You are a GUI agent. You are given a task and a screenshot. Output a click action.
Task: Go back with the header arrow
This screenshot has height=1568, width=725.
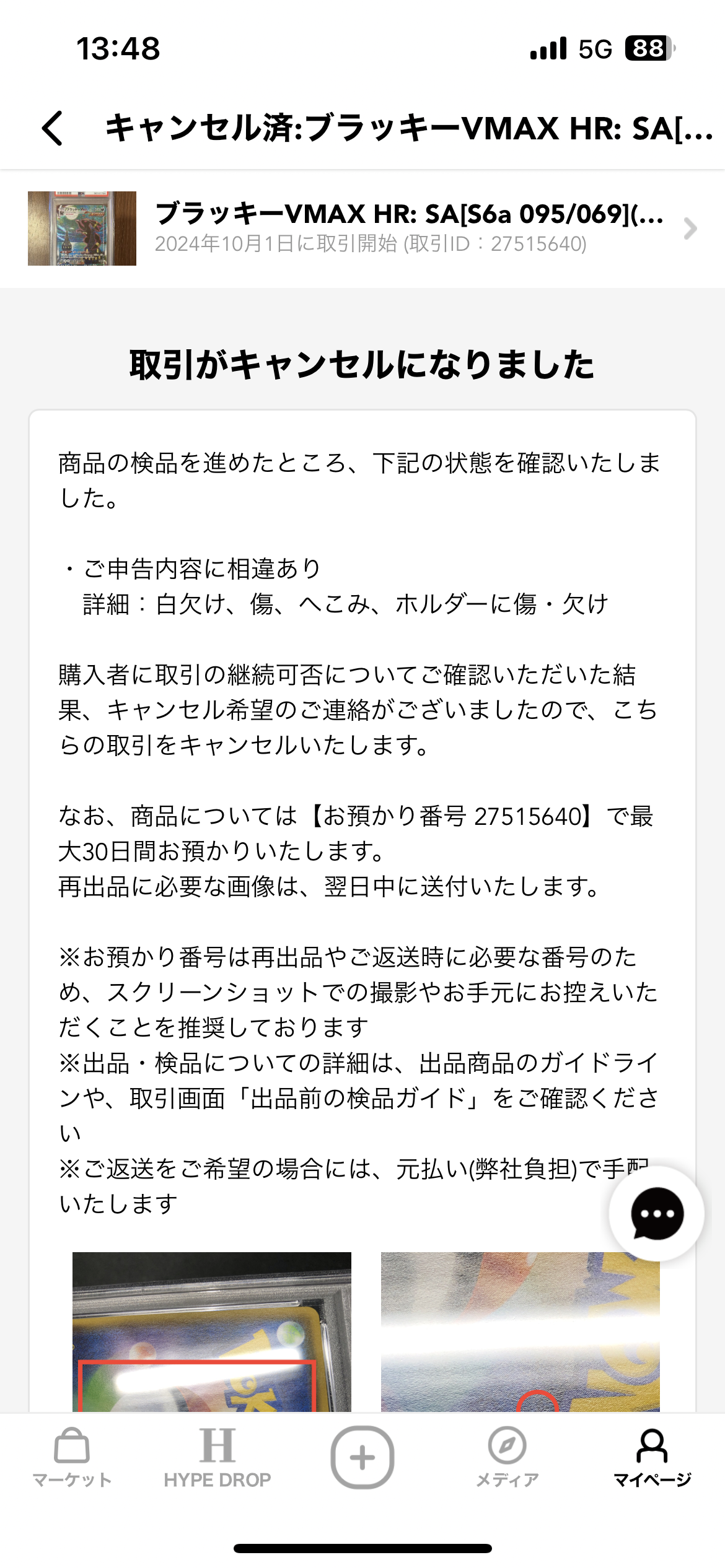click(53, 128)
